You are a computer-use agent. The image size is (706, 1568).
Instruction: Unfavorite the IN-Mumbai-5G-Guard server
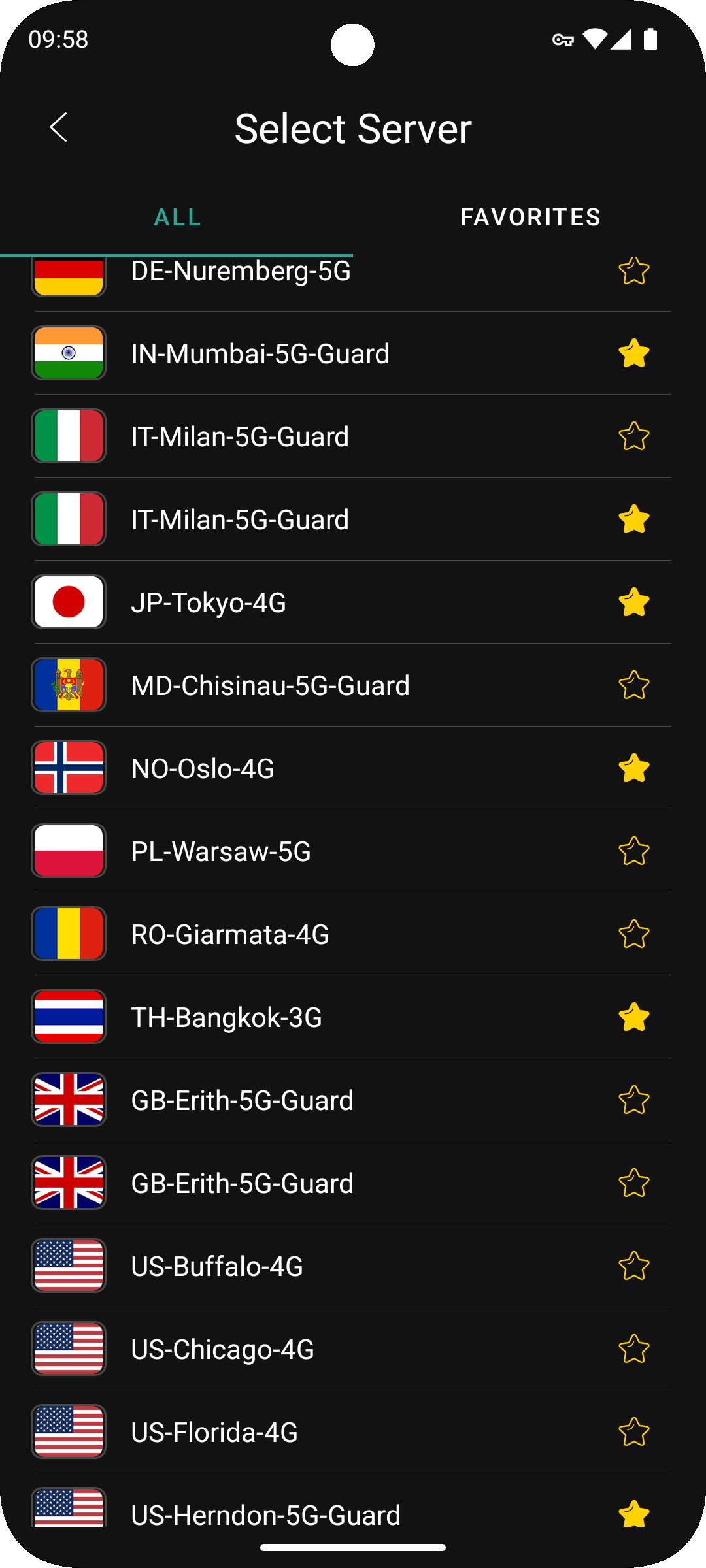tap(634, 353)
